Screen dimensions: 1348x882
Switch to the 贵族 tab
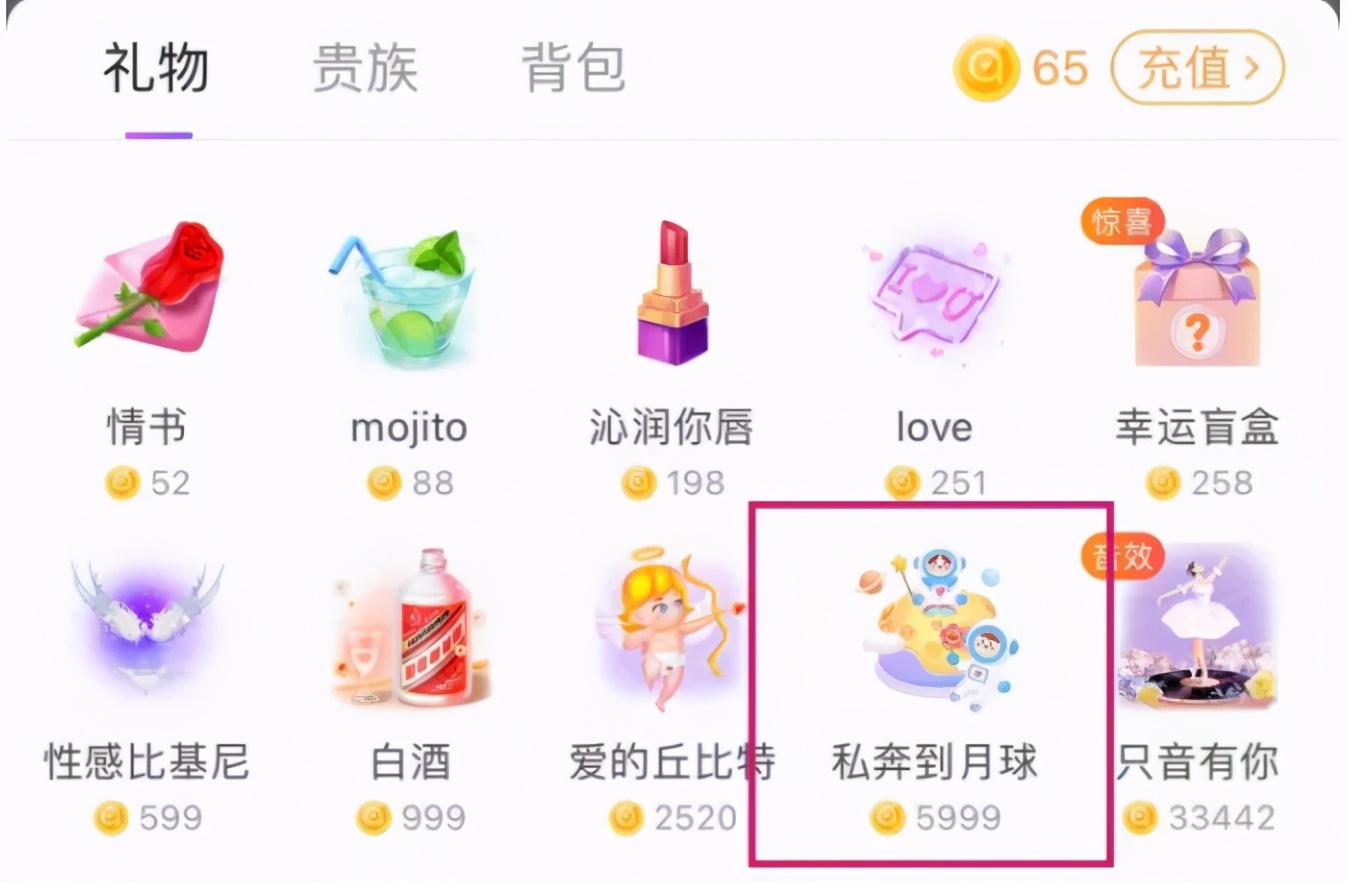pos(365,70)
